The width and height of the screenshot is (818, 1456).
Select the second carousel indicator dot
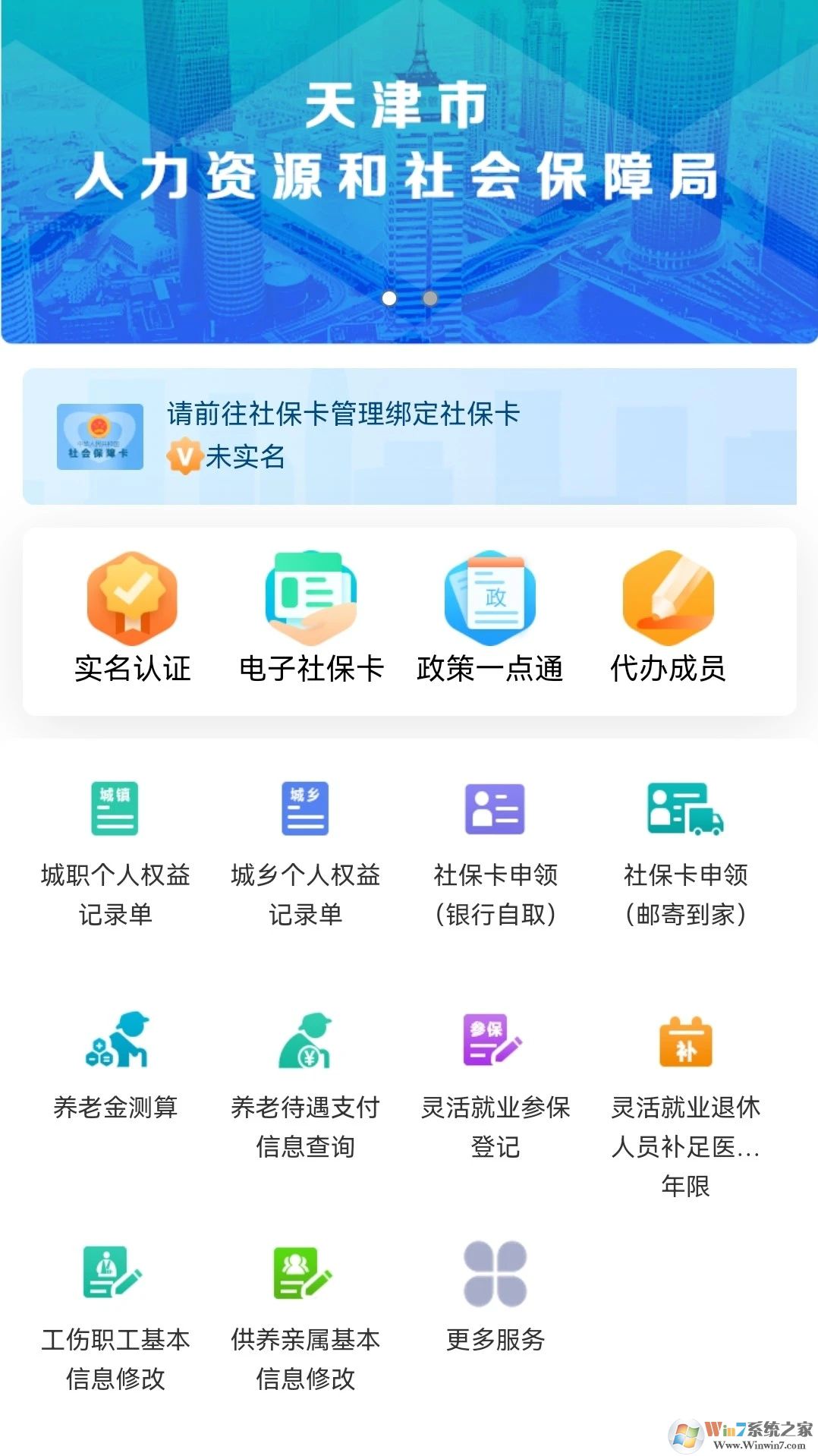(x=429, y=299)
